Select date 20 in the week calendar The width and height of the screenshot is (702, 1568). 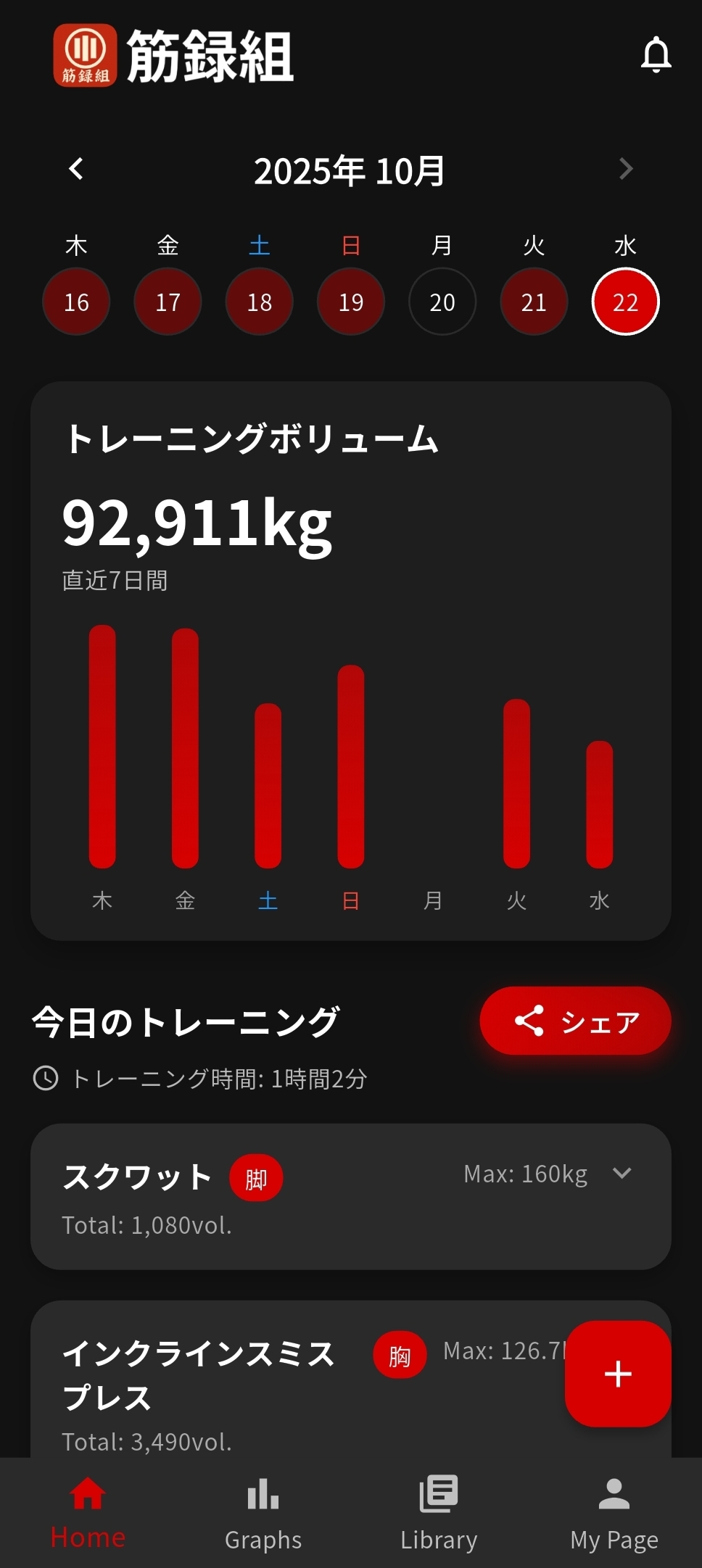click(442, 302)
